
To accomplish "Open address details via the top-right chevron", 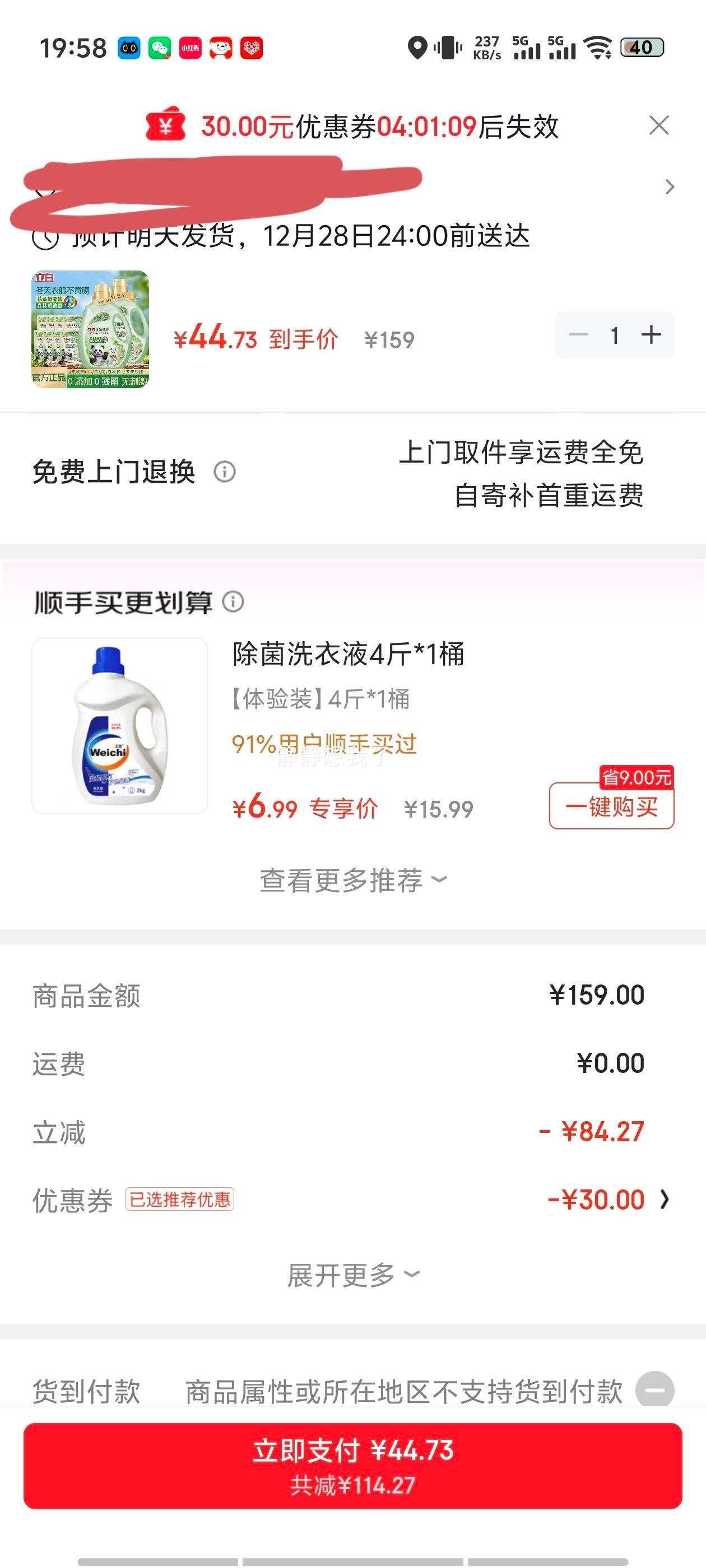I will click(671, 186).
